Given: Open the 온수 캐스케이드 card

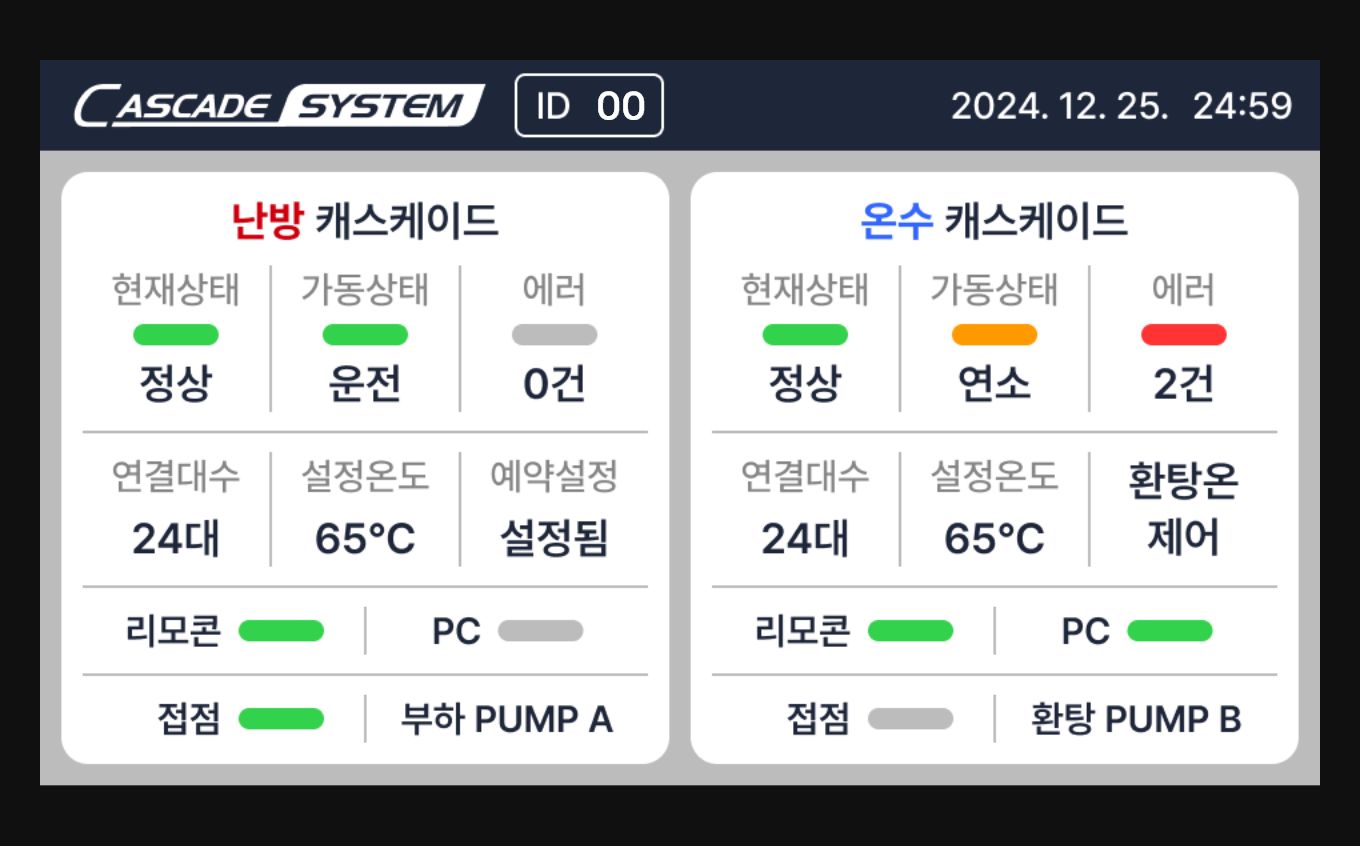Looking at the screenshot, I should pos(994,220).
